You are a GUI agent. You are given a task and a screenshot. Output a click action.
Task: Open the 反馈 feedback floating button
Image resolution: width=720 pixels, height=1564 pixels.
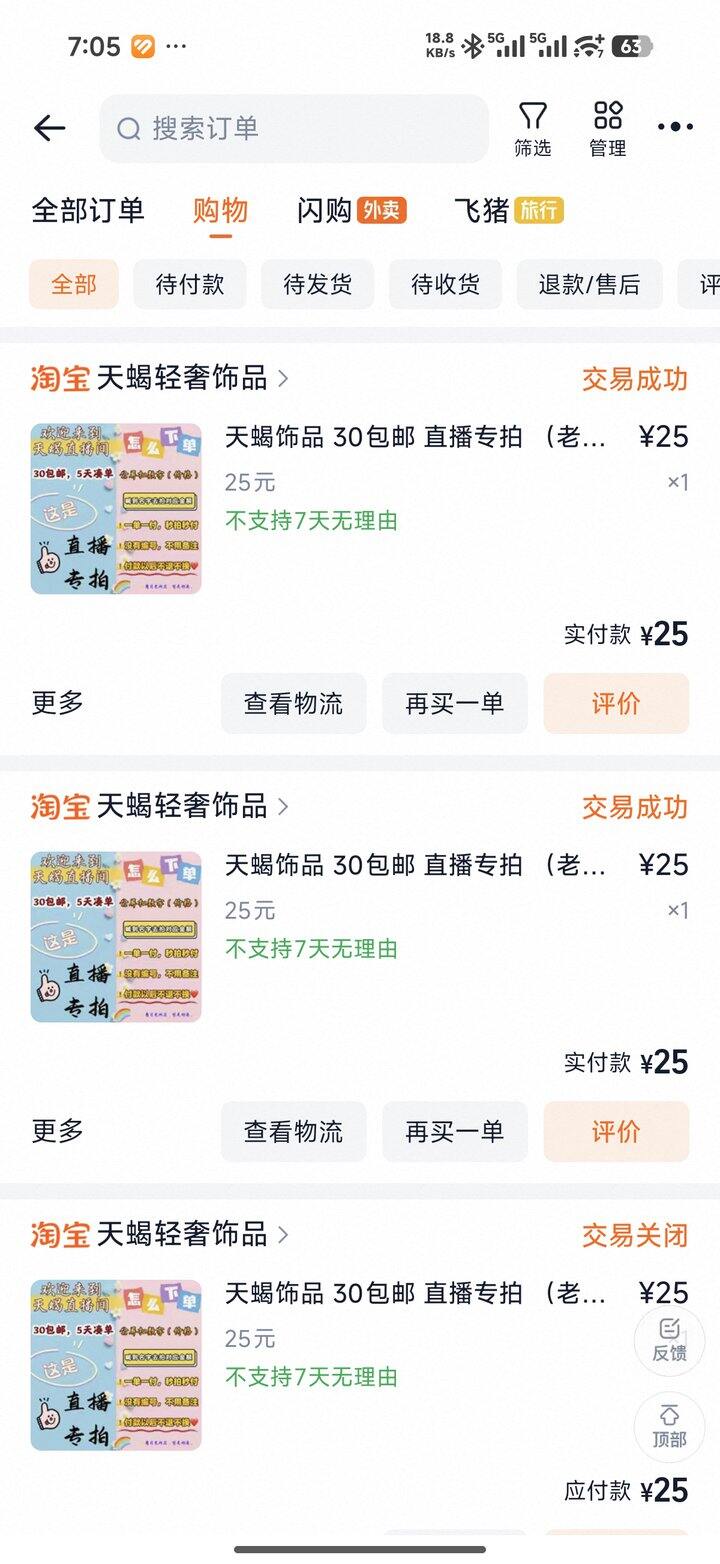tap(669, 1340)
